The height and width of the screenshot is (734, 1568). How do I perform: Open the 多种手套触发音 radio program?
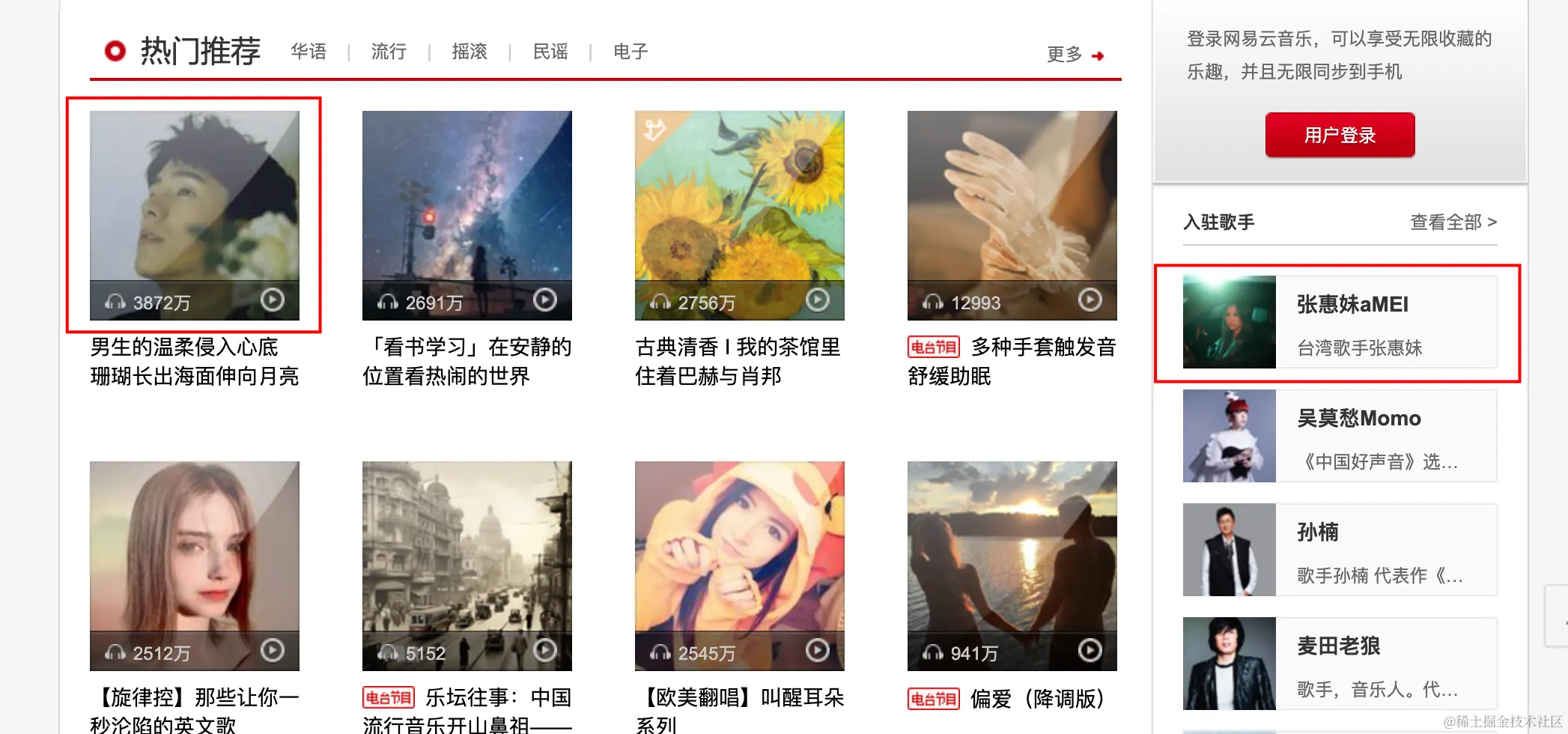point(1042,348)
